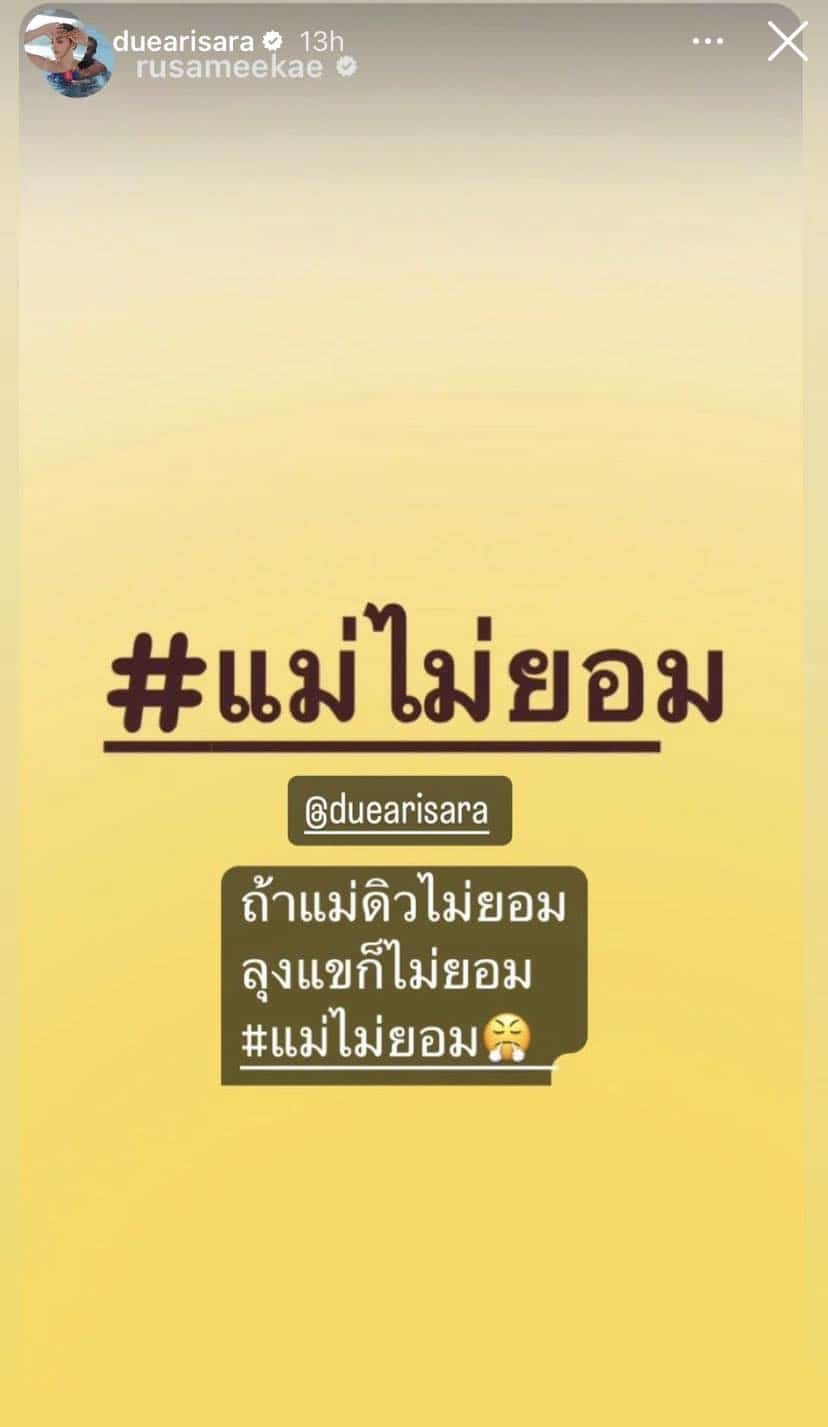Open the duearisara username at top
The width and height of the screenshot is (828, 1427).
182,42
